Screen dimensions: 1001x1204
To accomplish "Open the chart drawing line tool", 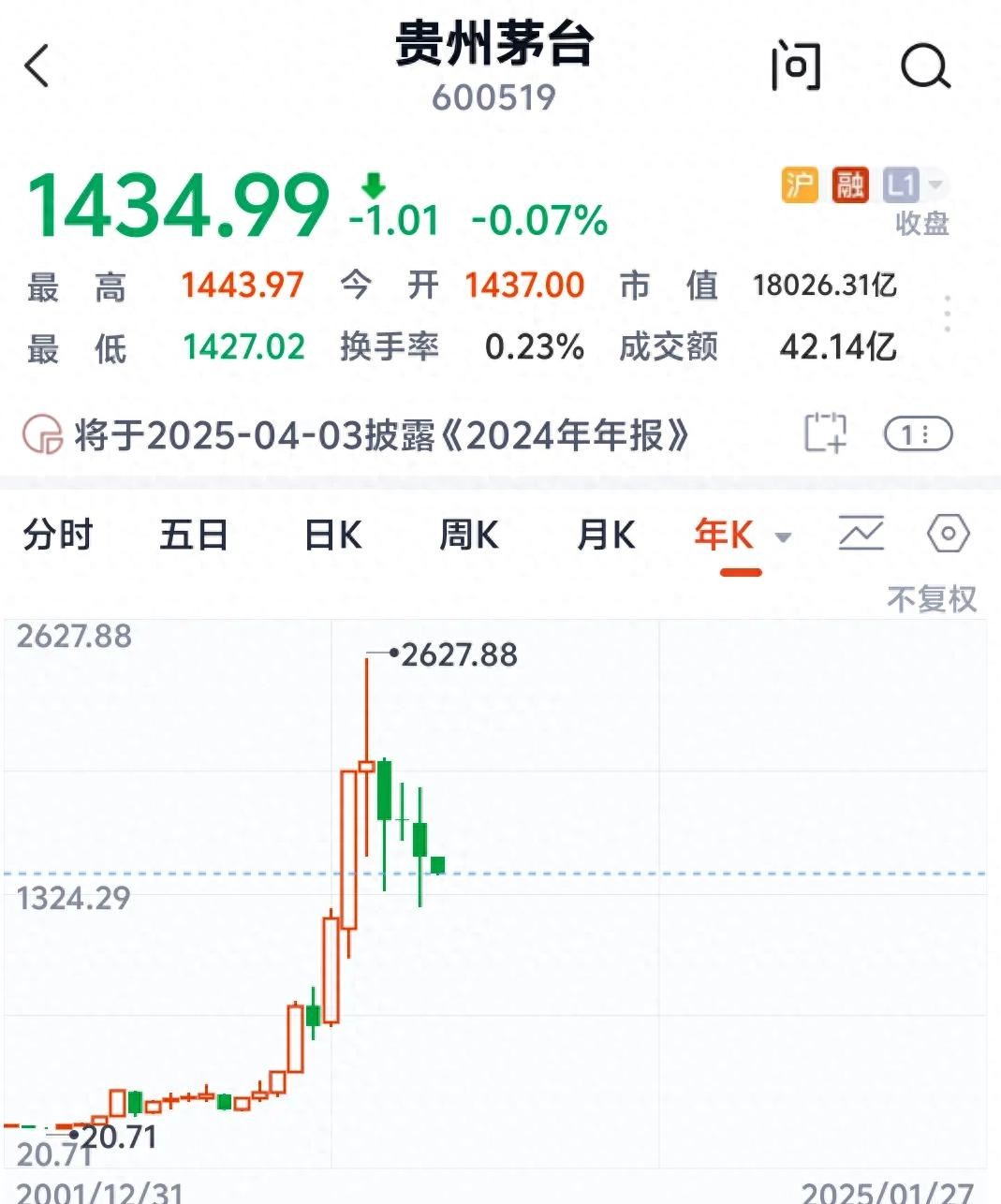I will (x=861, y=534).
